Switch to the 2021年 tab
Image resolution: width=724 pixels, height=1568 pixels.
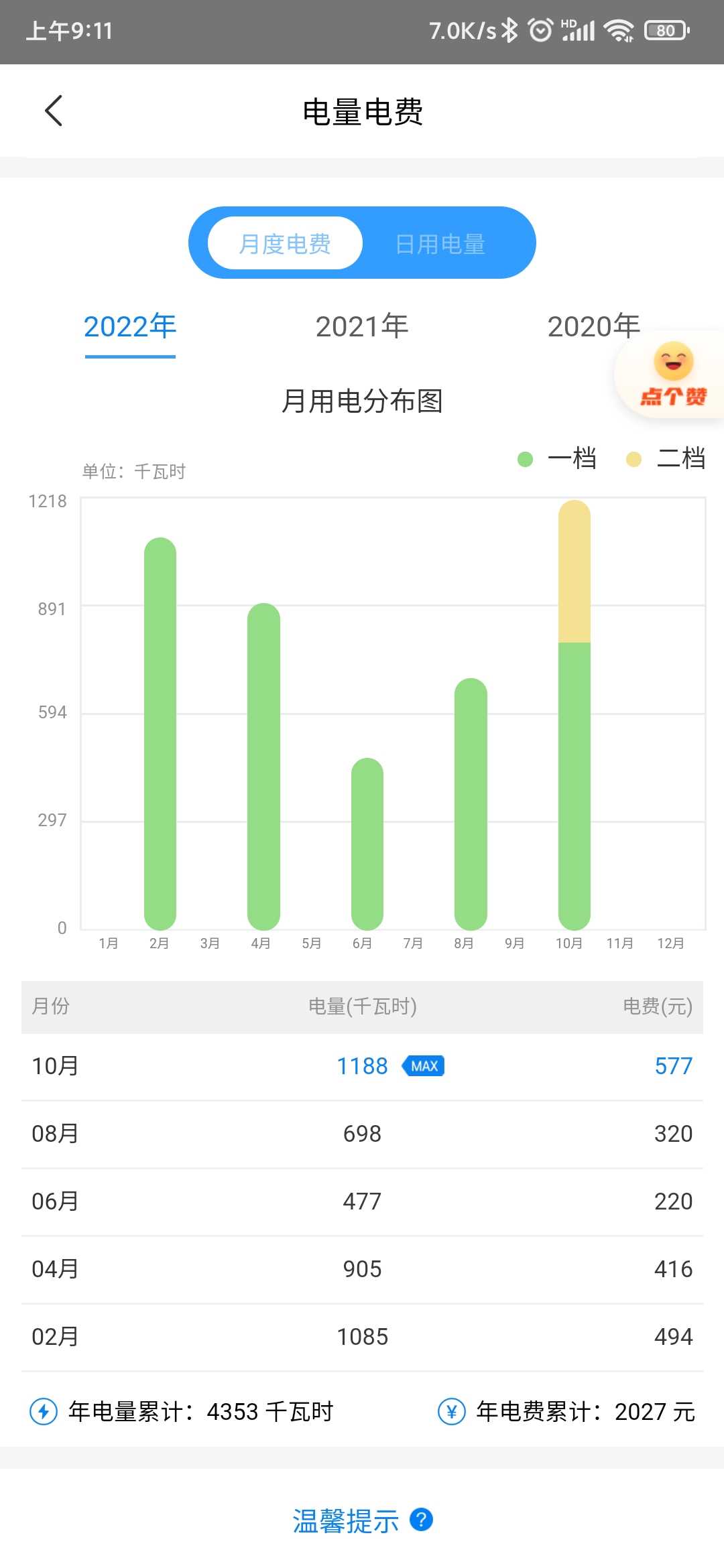point(362,327)
